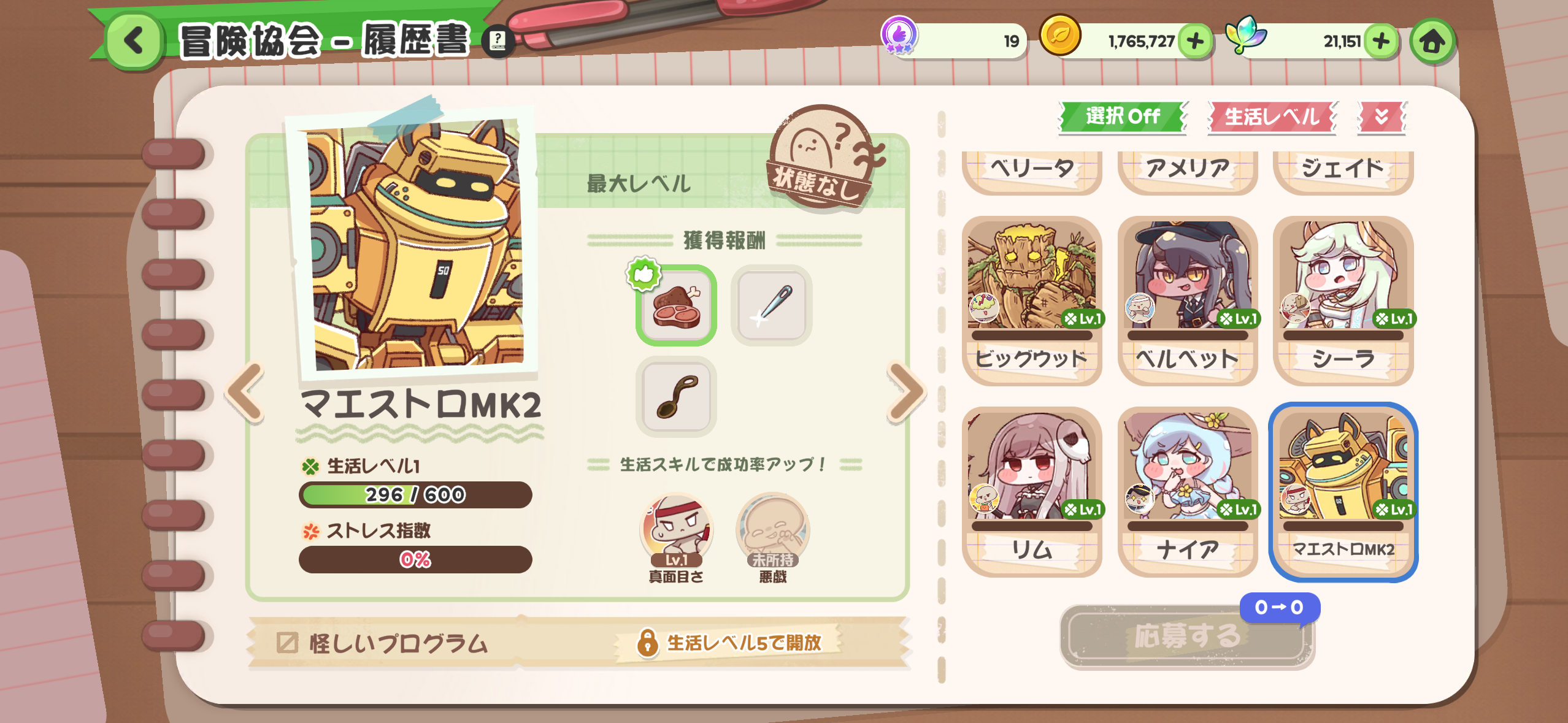Add more gold coins
This screenshot has width=1568, height=723.
pyautogui.click(x=1194, y=41)
